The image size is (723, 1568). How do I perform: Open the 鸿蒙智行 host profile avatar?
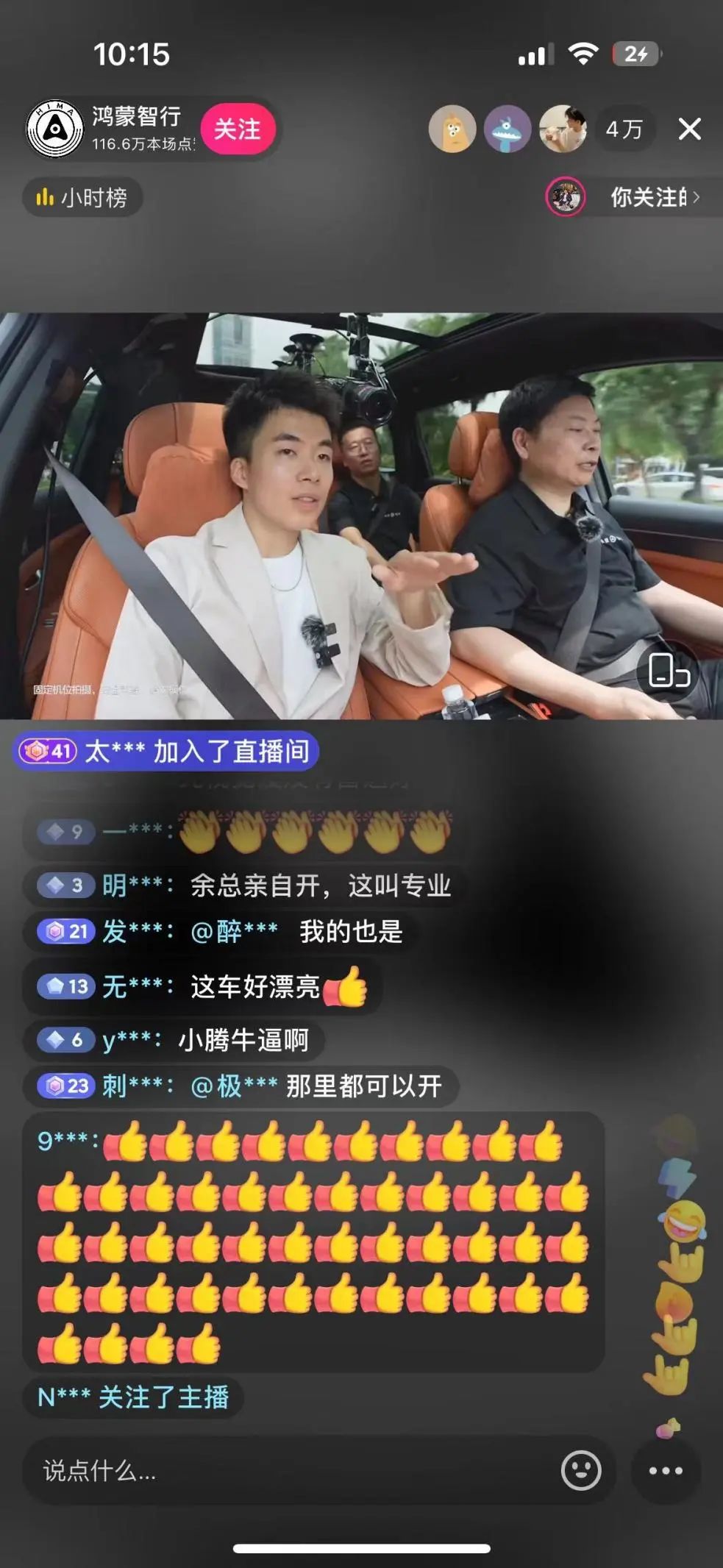coord(55,129)
